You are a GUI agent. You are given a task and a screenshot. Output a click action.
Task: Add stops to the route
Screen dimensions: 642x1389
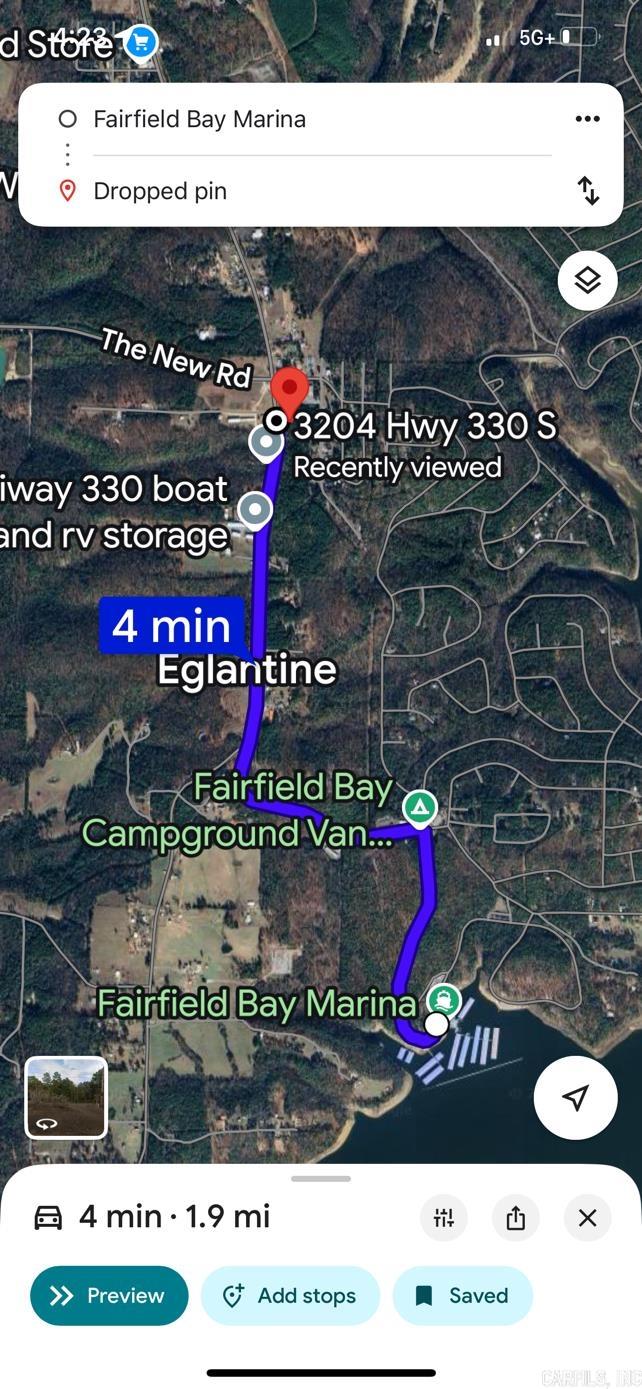pyautogui.click(x=290, y=1295)
